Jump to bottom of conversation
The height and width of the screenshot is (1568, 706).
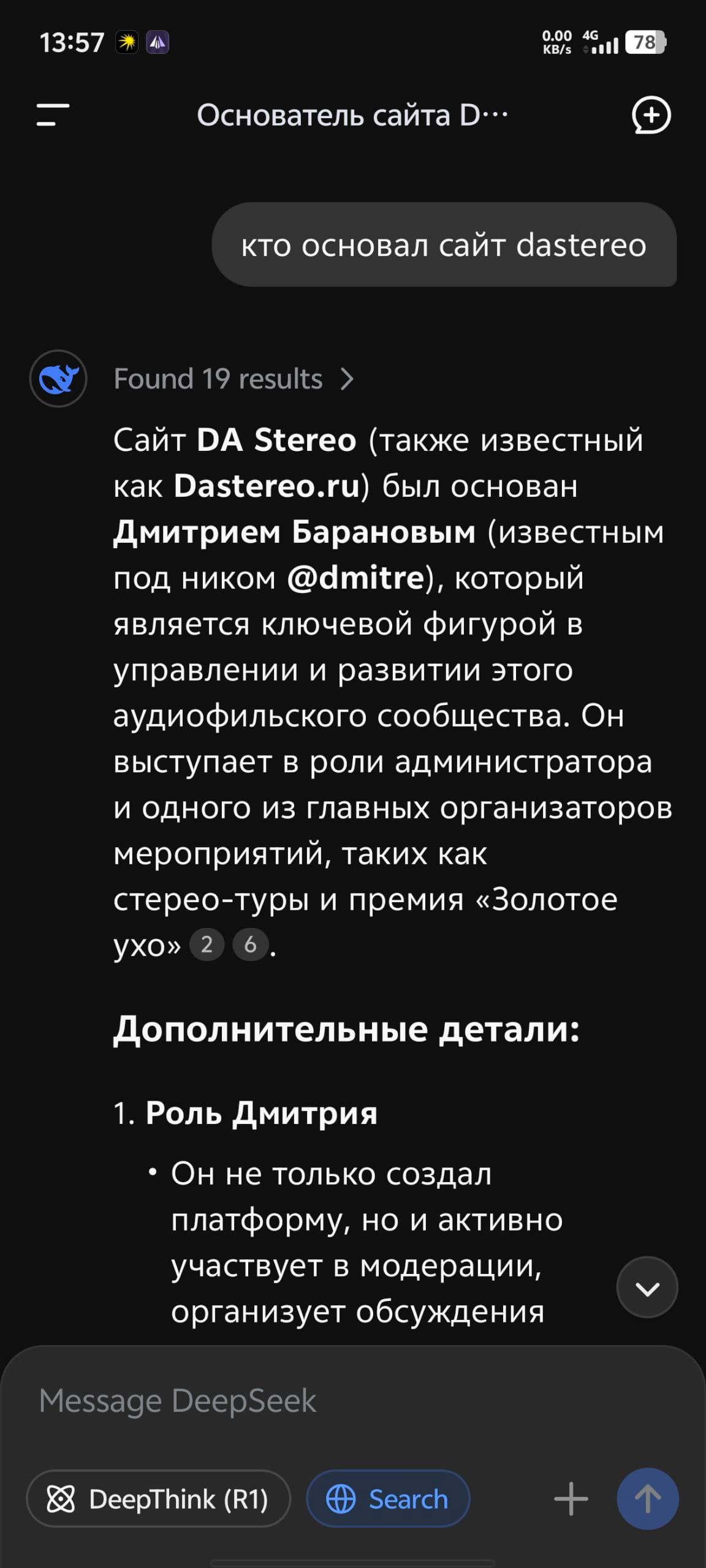[647, 1287]
